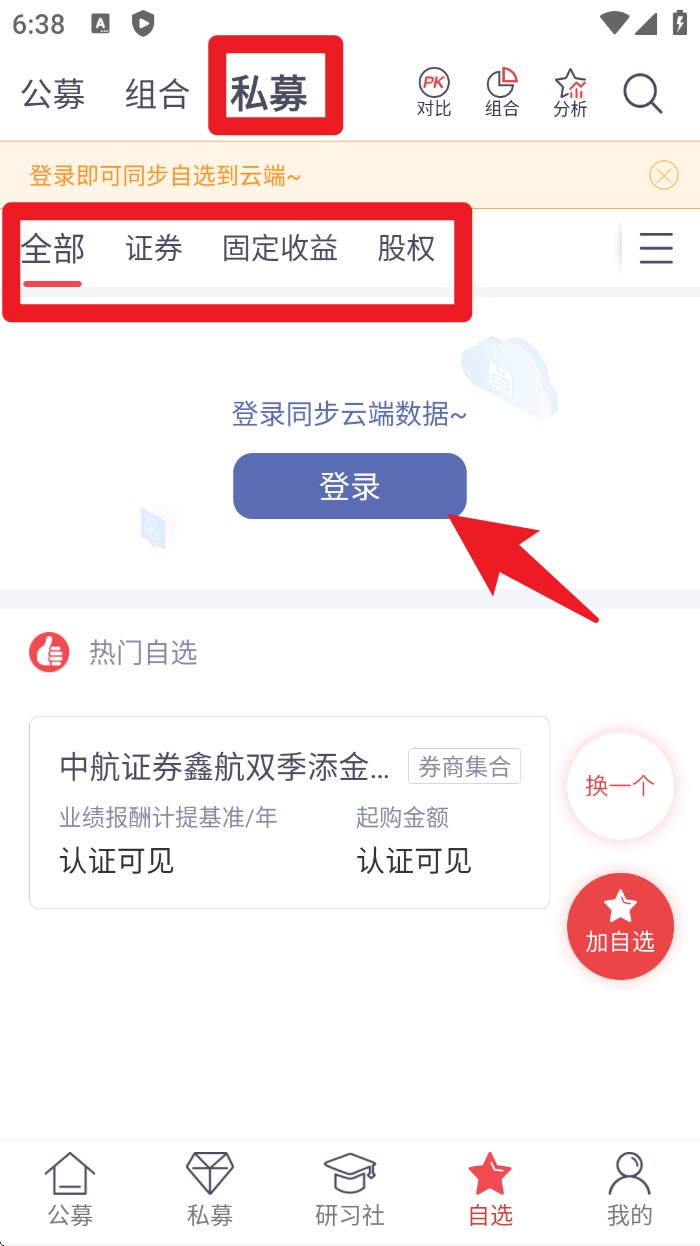Open the 分析 analysis tool
The width and height of the screenshot is (700, 1246).
click(x=570, y=93)
